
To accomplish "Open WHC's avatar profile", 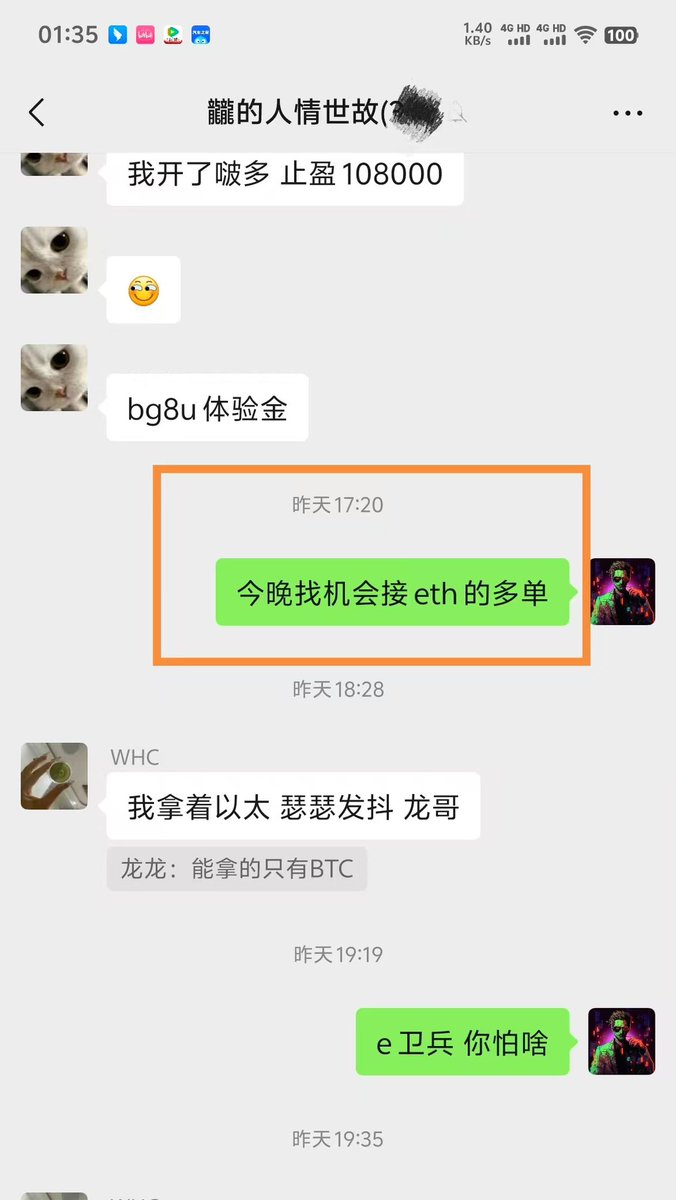I will pos(54,776).
